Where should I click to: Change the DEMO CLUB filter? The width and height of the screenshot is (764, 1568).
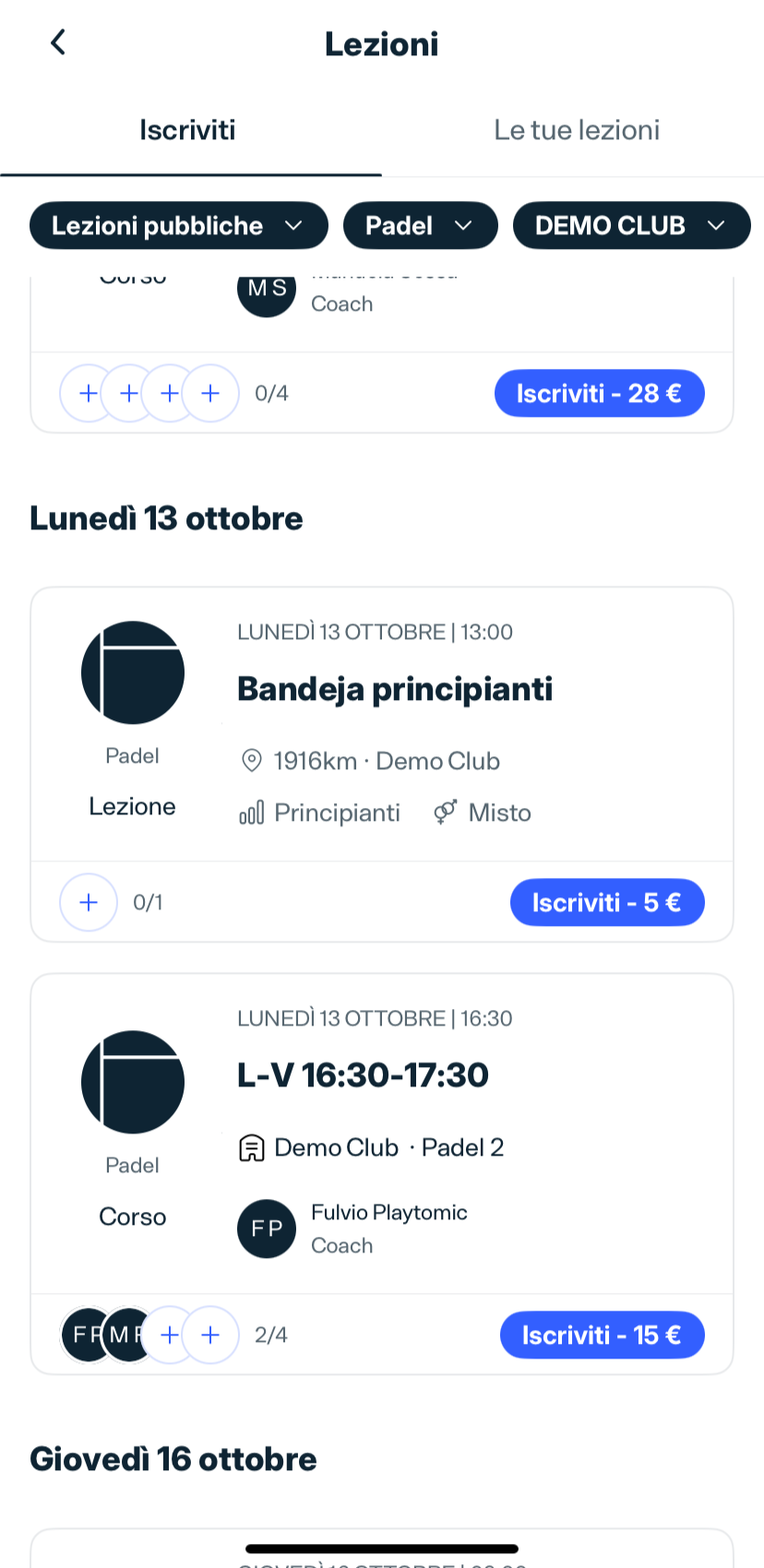tap(632, 226)
